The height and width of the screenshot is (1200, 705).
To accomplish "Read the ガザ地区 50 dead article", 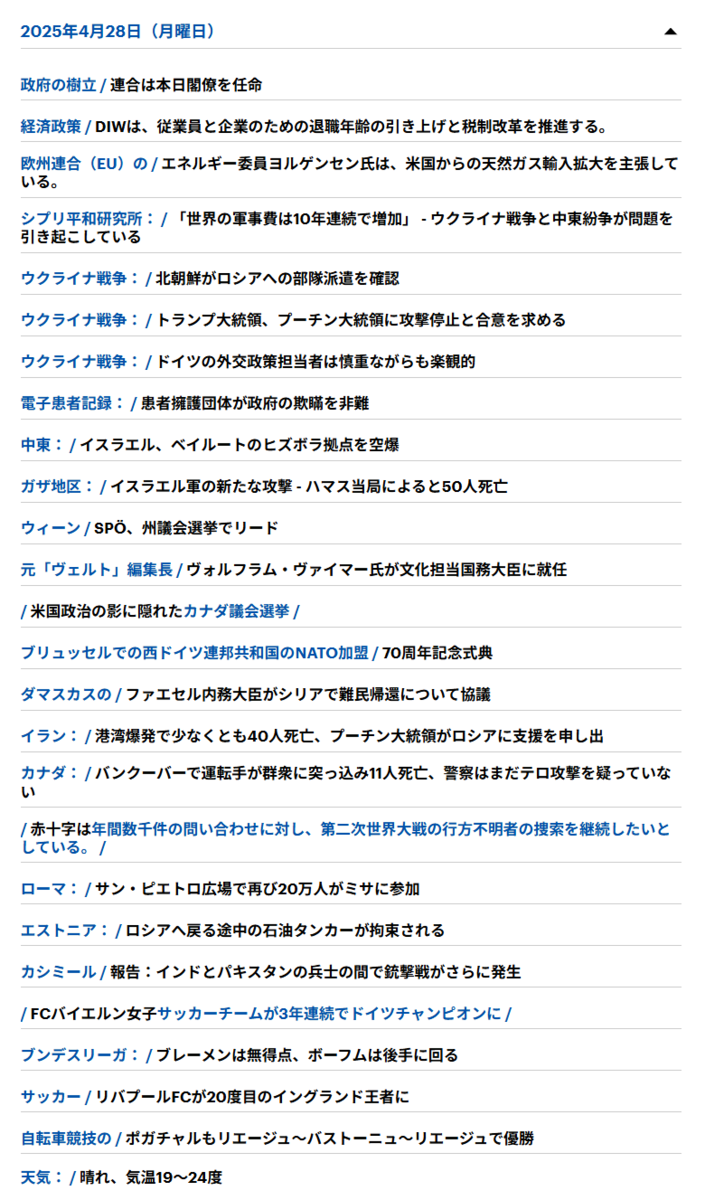I will 264,487.
